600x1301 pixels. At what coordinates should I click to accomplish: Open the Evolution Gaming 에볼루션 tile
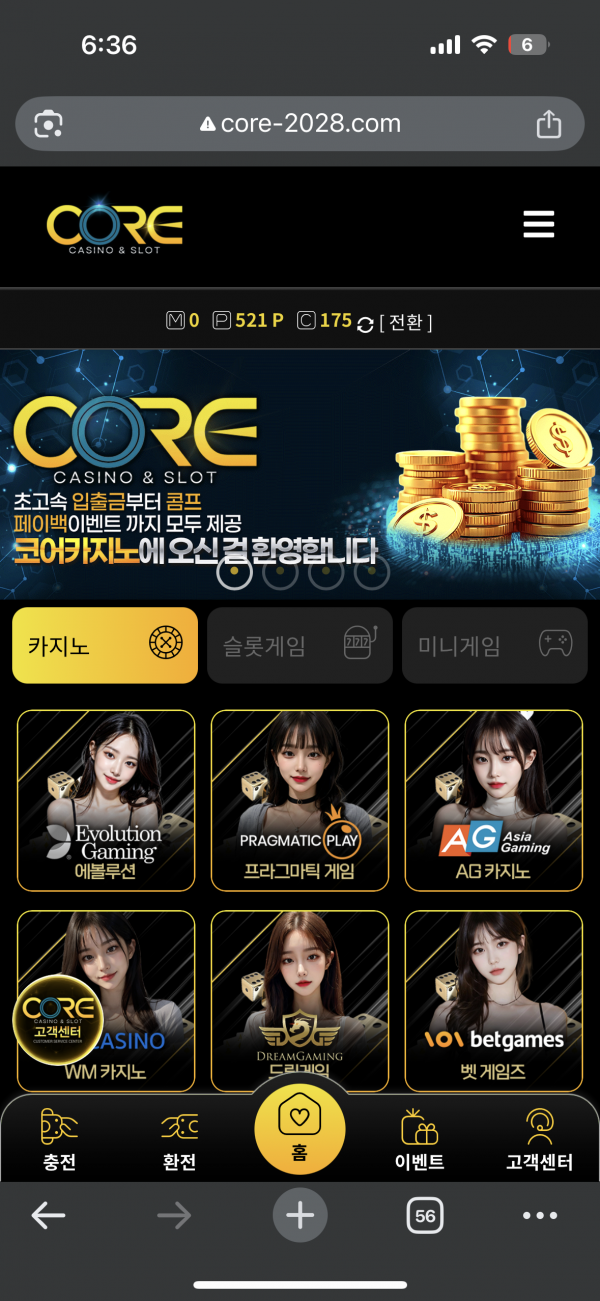(106, 800)
